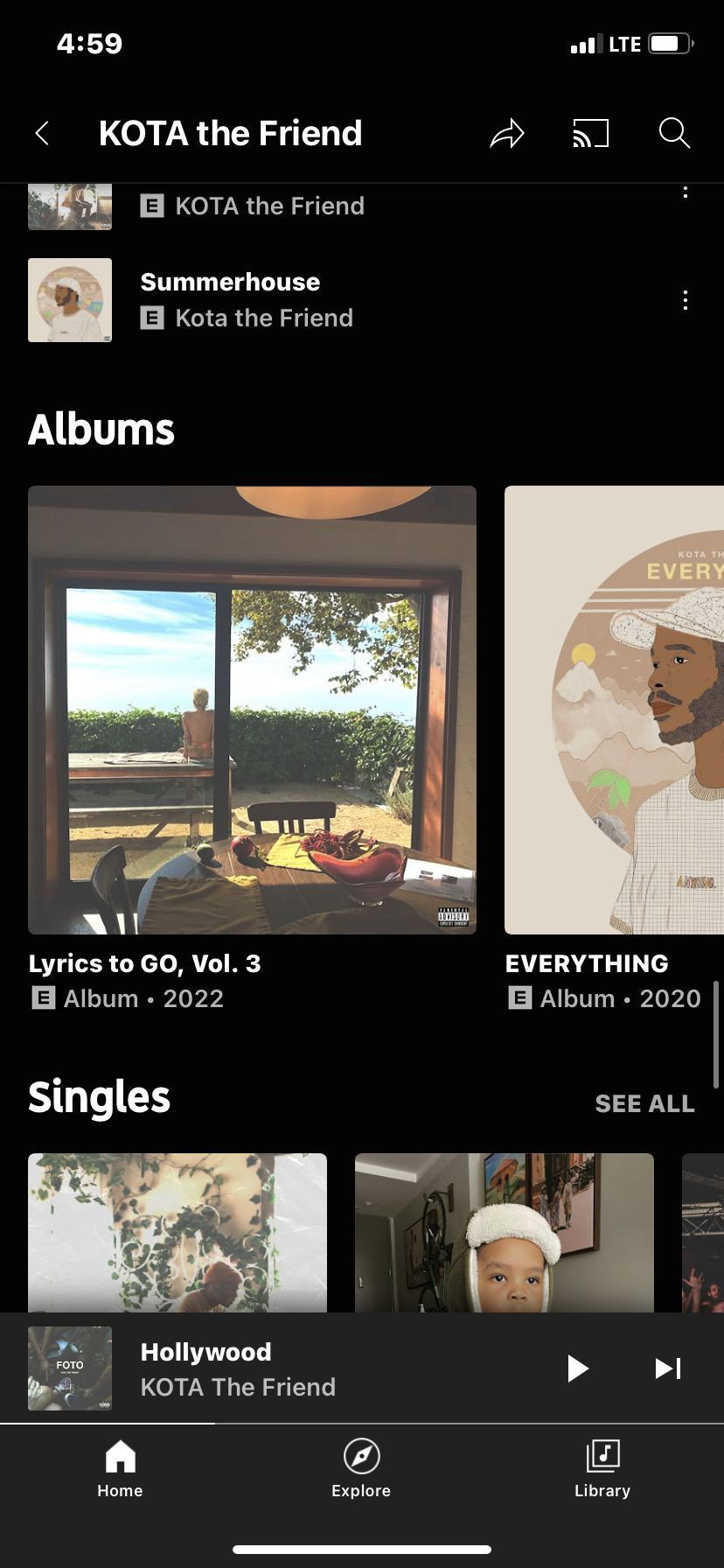Share the KOTA the Friend artist page
724x1568 pixels.
pyautogui.click(x=507, y=133)
